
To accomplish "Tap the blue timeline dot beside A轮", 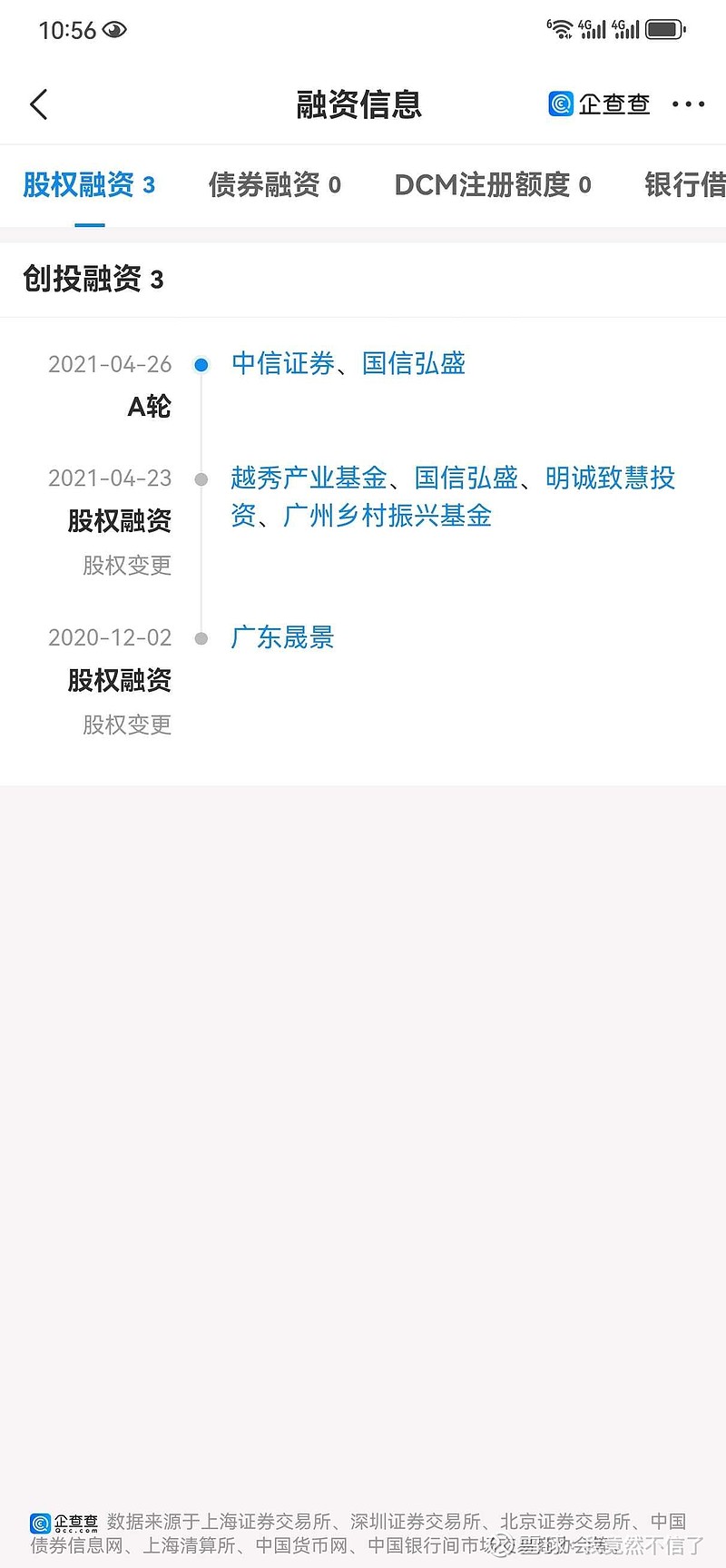I will click(201, 365).
